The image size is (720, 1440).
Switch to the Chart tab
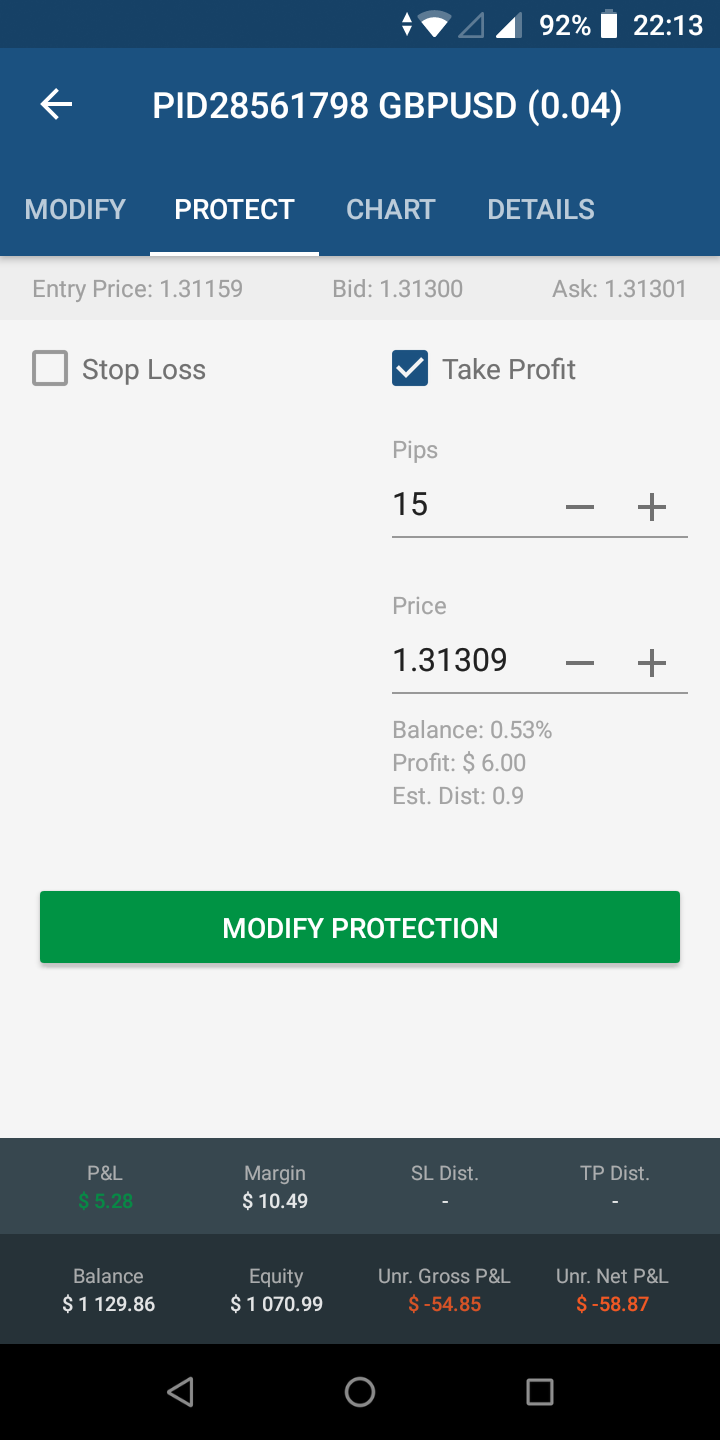pyautogui.click(x=390, y=209)
